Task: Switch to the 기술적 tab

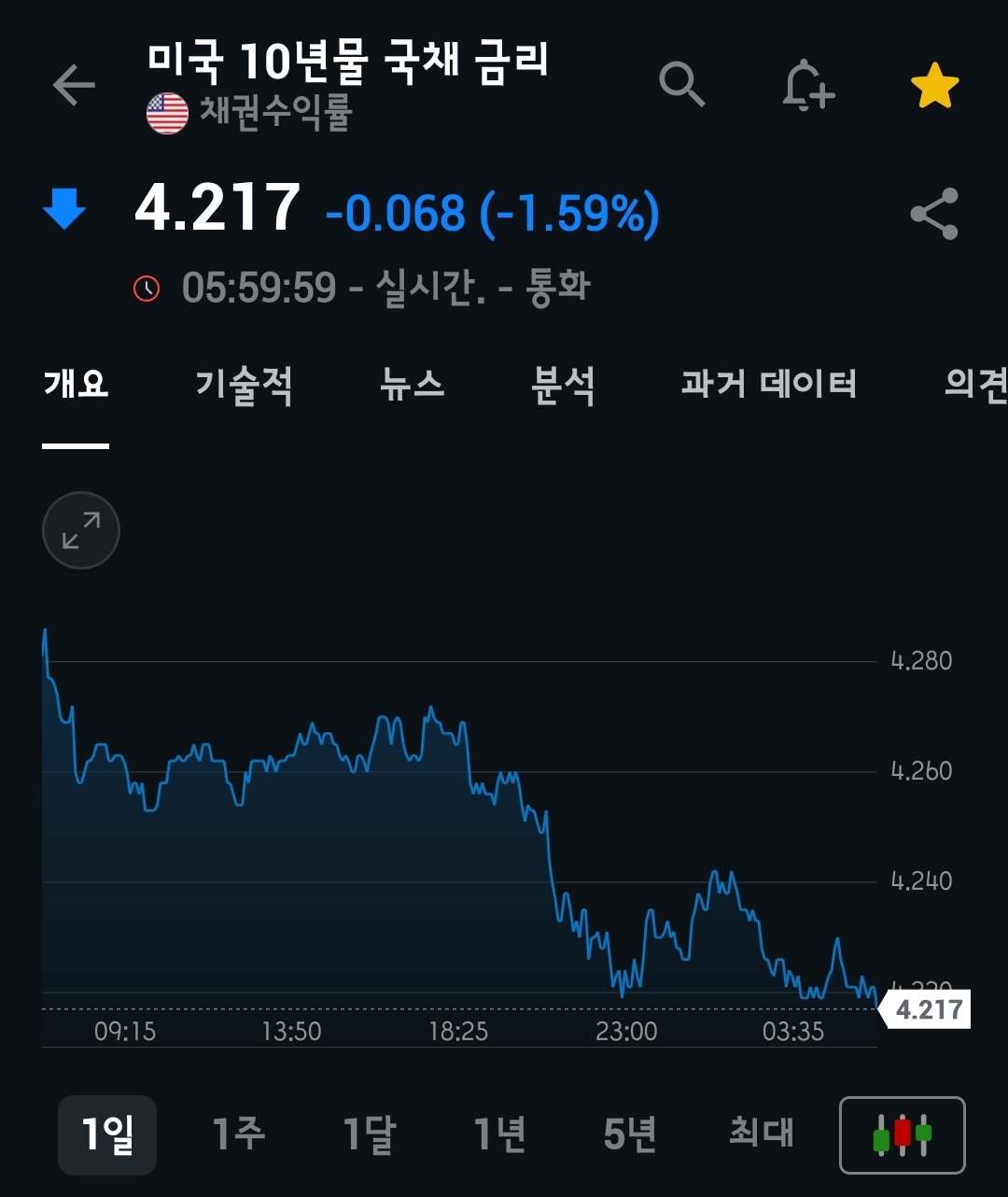Action: (x=244, y=384)
